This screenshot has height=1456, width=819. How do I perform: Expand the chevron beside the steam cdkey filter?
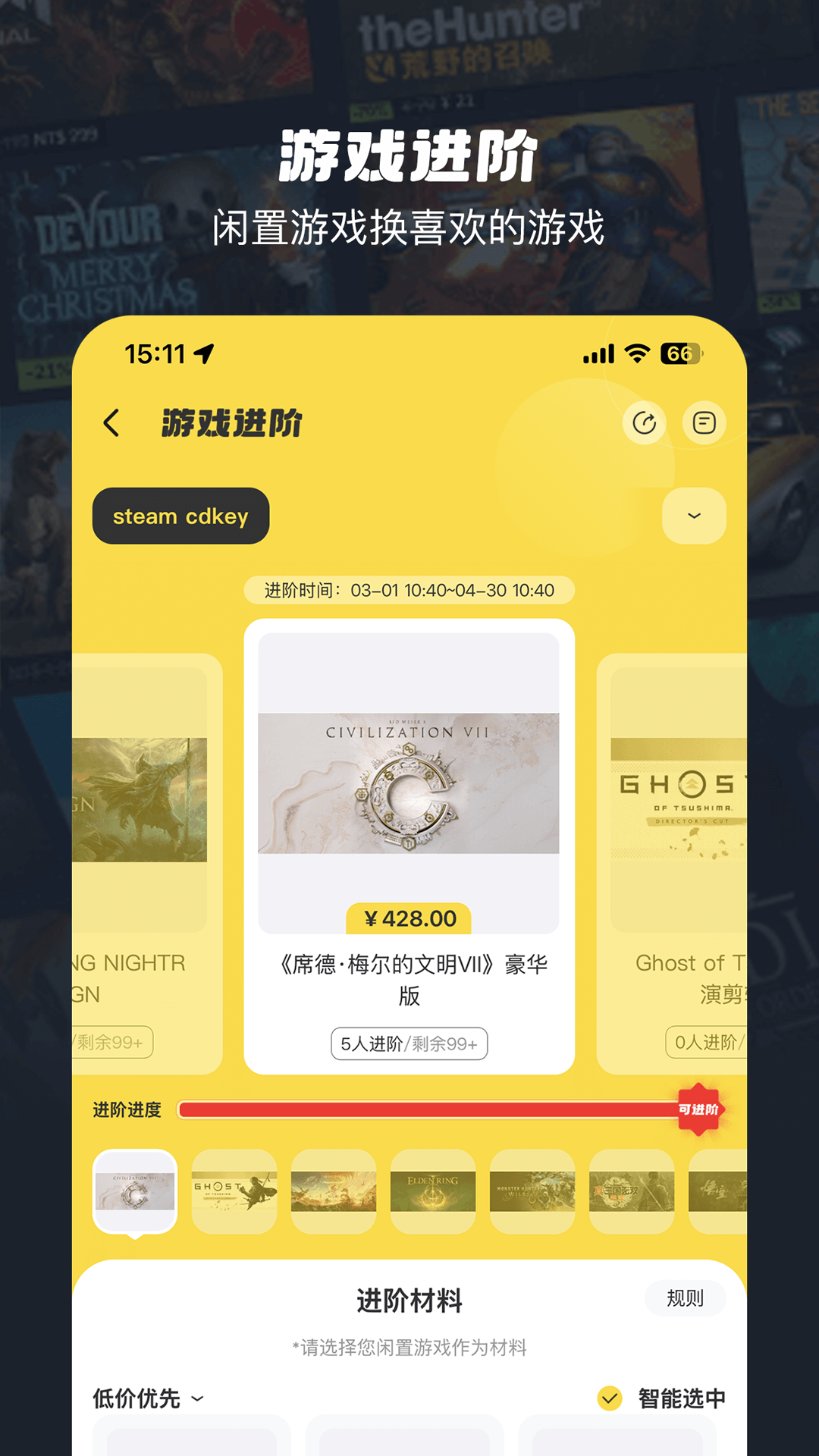click(692, 516)
